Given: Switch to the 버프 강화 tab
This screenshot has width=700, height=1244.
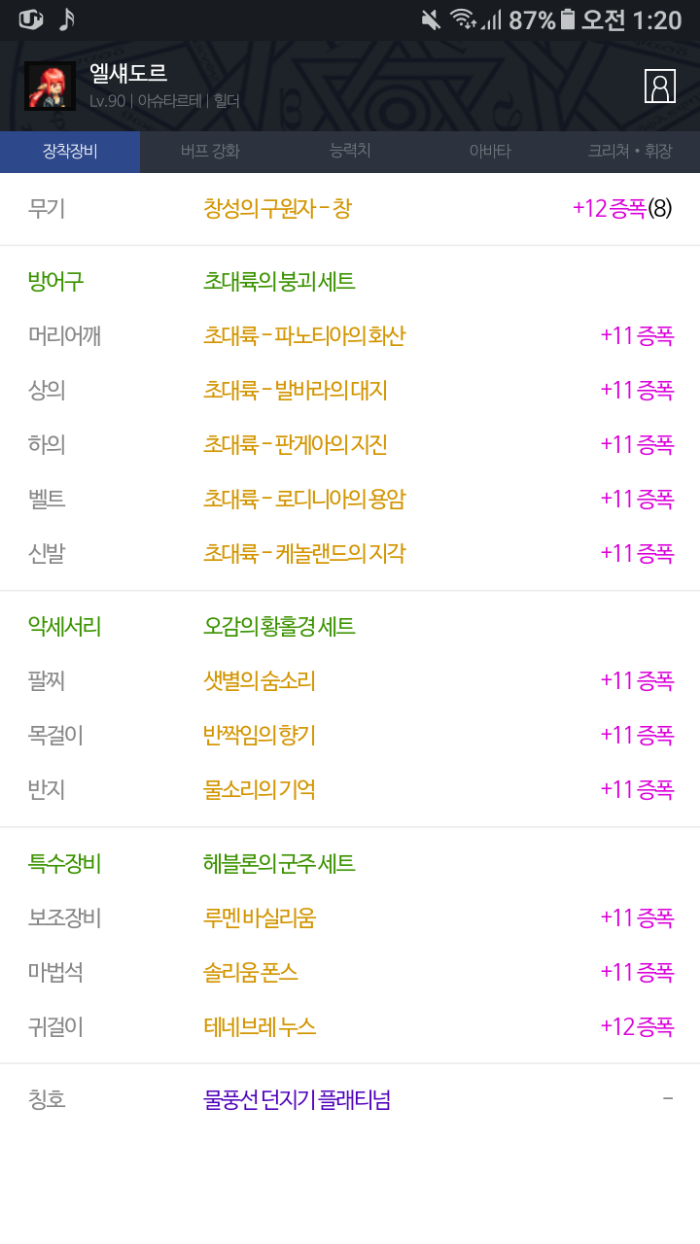Looking at the screenshot, I should [210, 152].
